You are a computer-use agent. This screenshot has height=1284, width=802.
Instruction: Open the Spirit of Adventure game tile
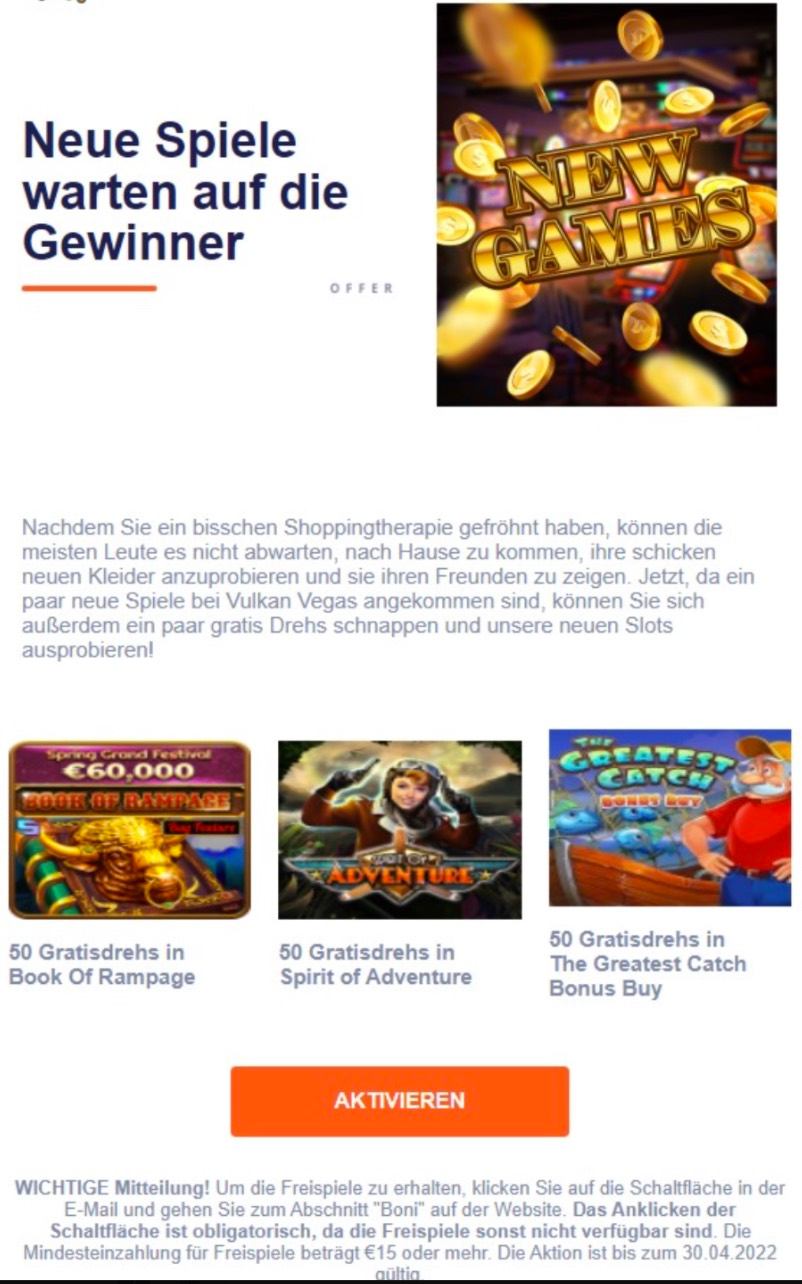399,829
